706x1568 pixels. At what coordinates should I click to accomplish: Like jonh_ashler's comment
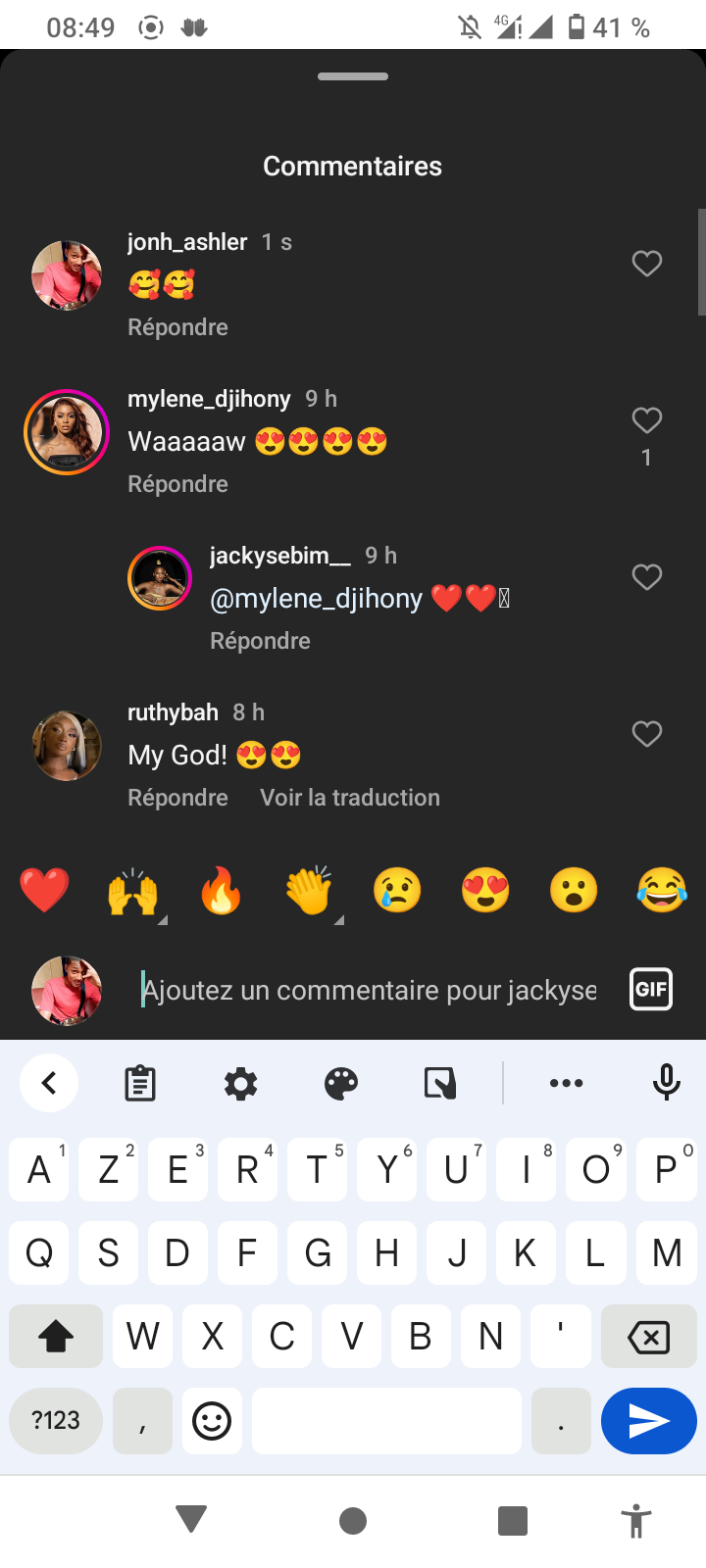(x=647, y=264)
